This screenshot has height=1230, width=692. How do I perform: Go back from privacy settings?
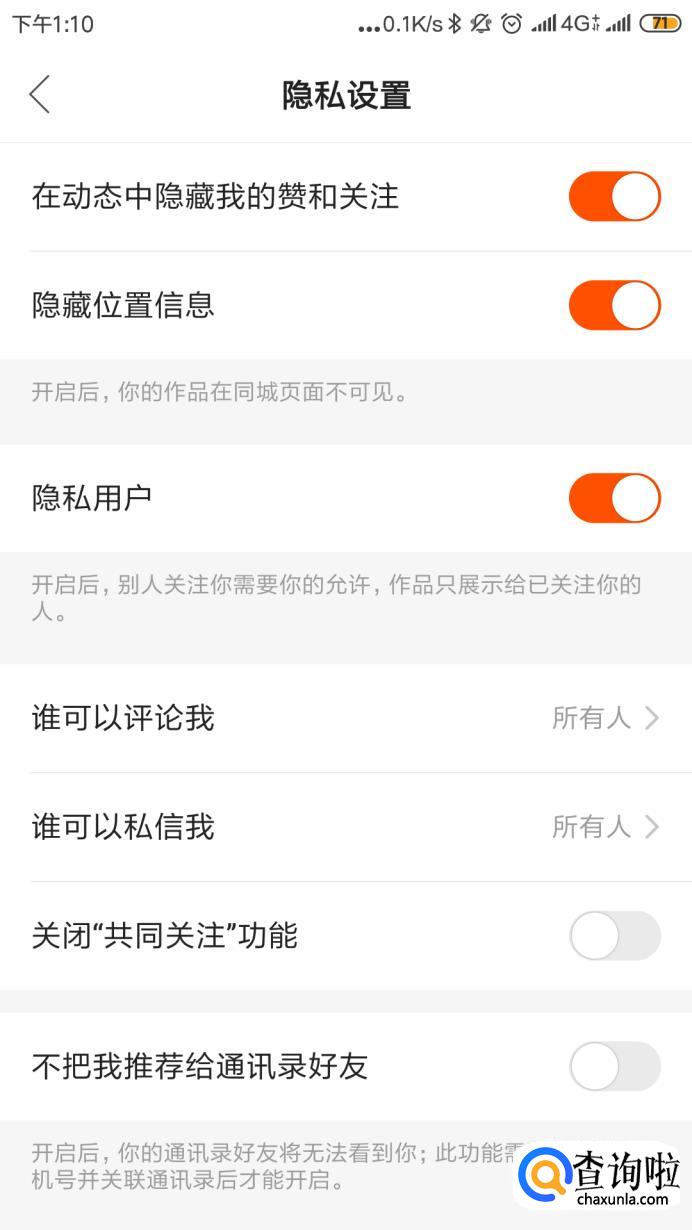(x=40, y=95)
